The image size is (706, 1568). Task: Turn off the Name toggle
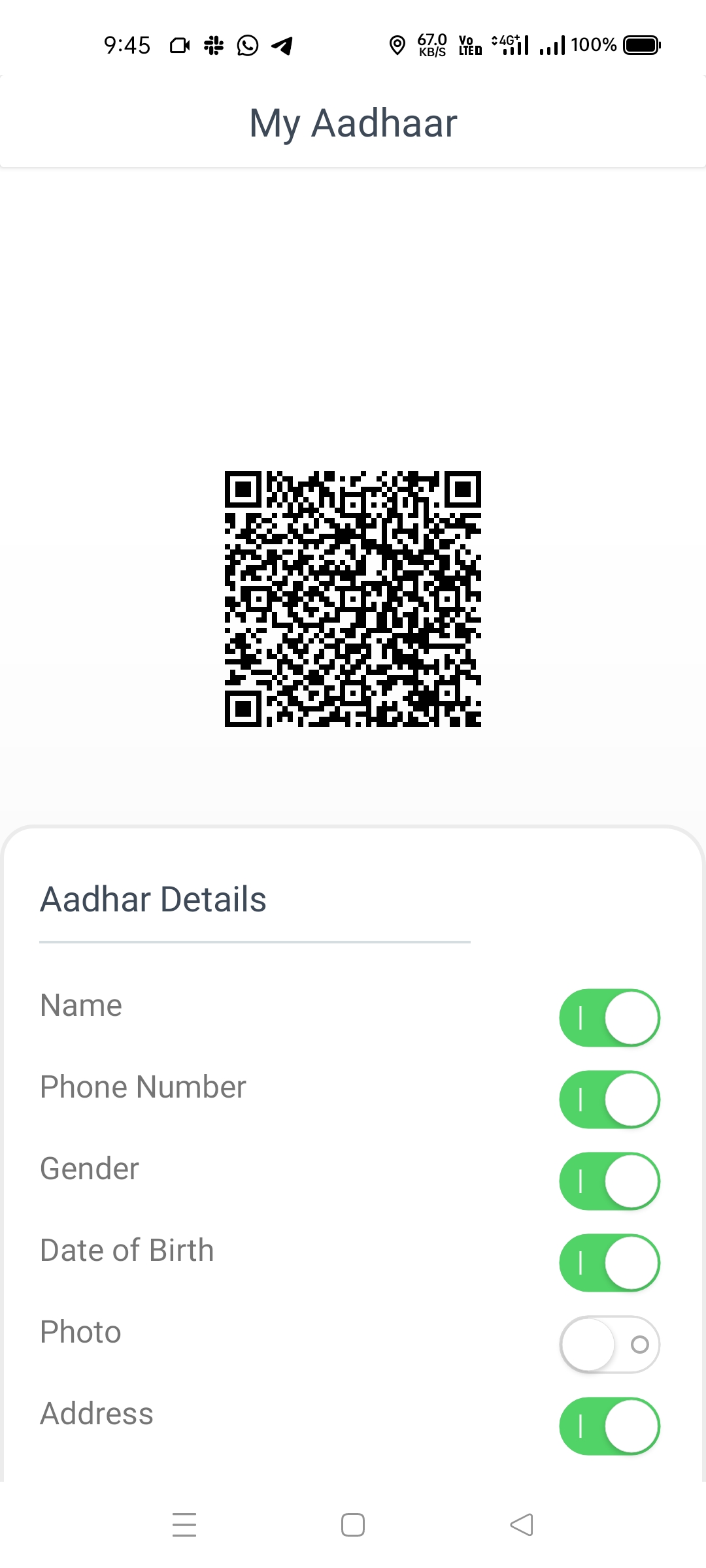[609, 1018]
